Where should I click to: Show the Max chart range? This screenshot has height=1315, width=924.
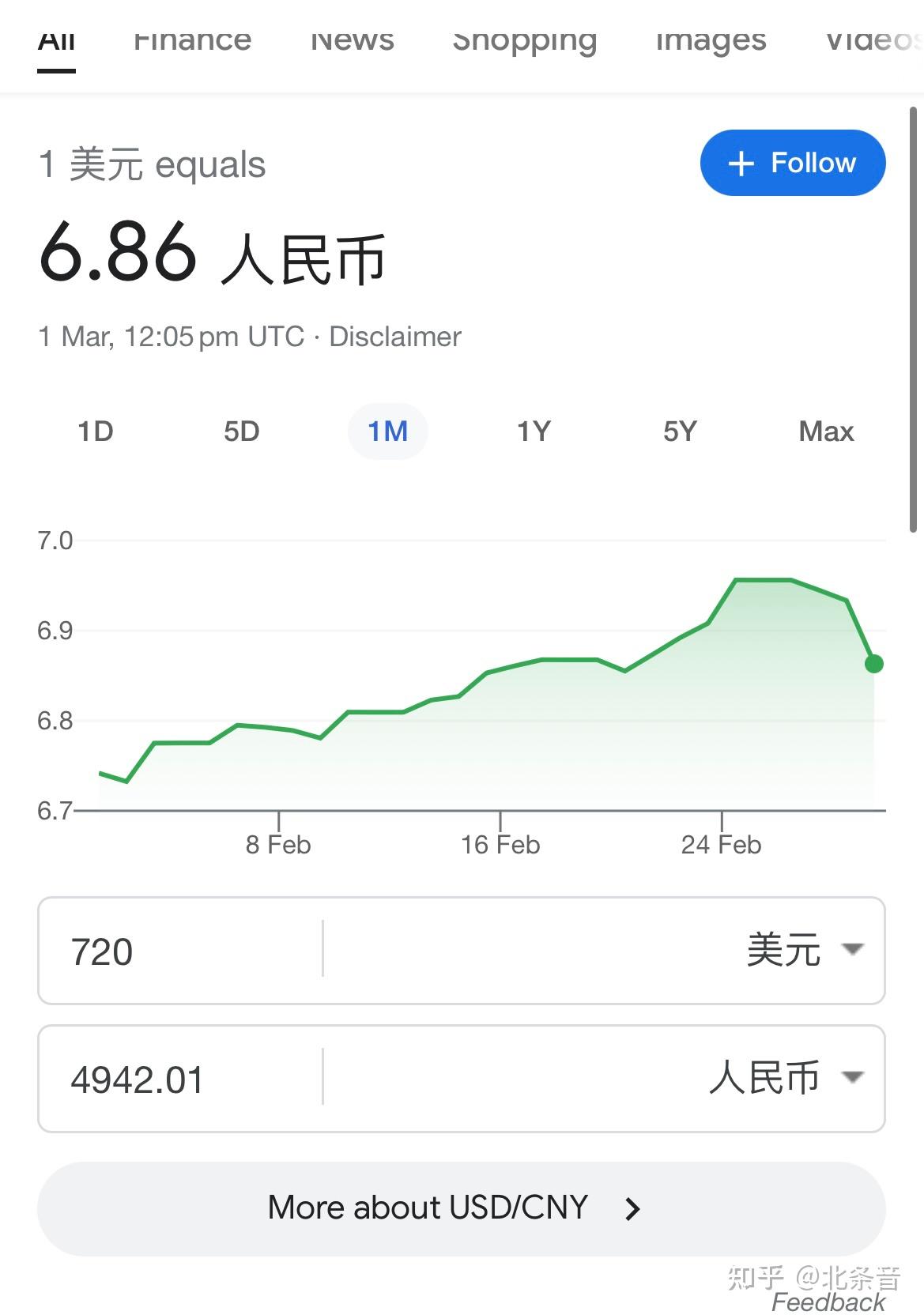[826, 431]
